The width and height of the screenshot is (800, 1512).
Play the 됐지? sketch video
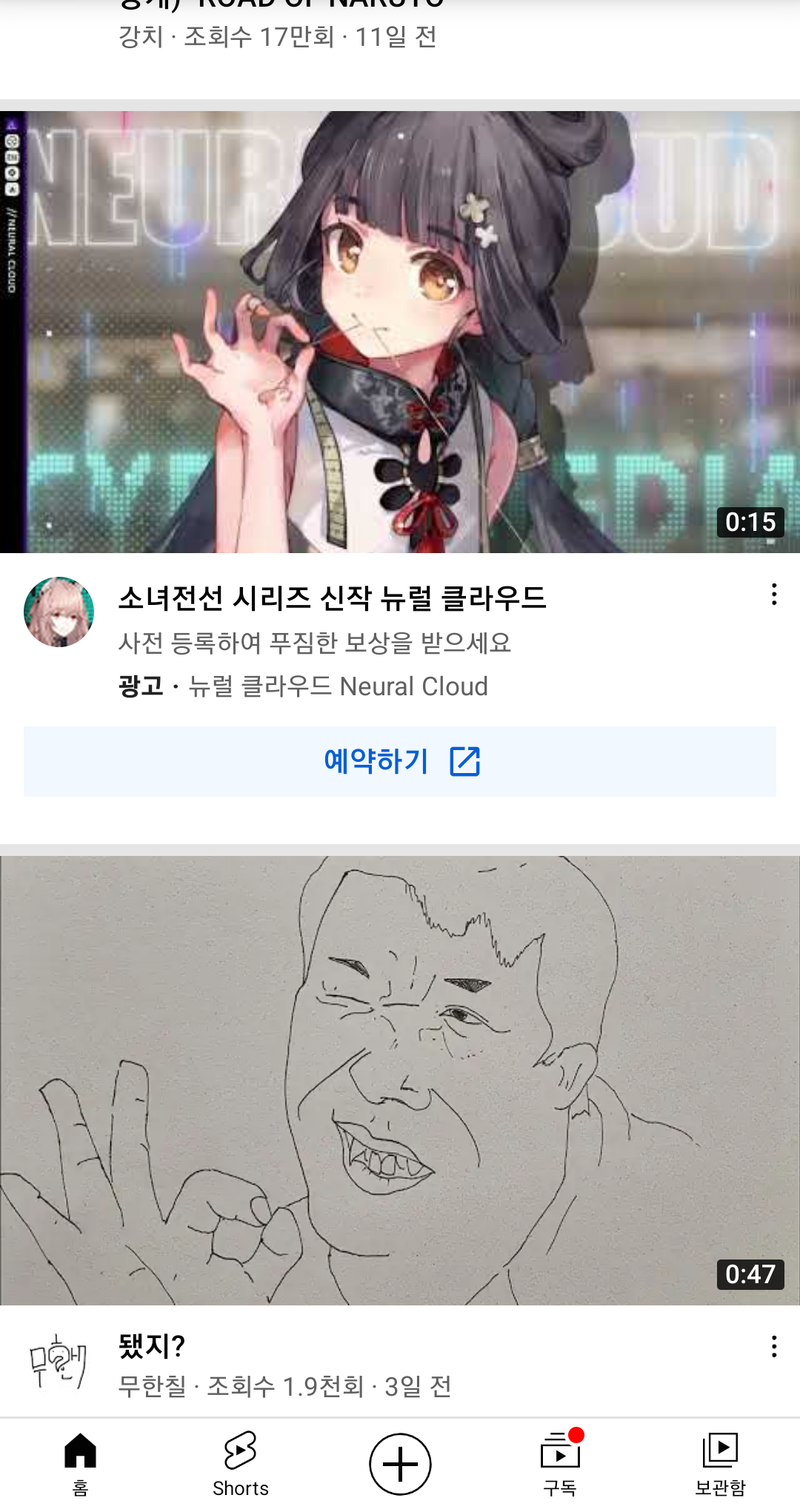[x=400, y=1080]
